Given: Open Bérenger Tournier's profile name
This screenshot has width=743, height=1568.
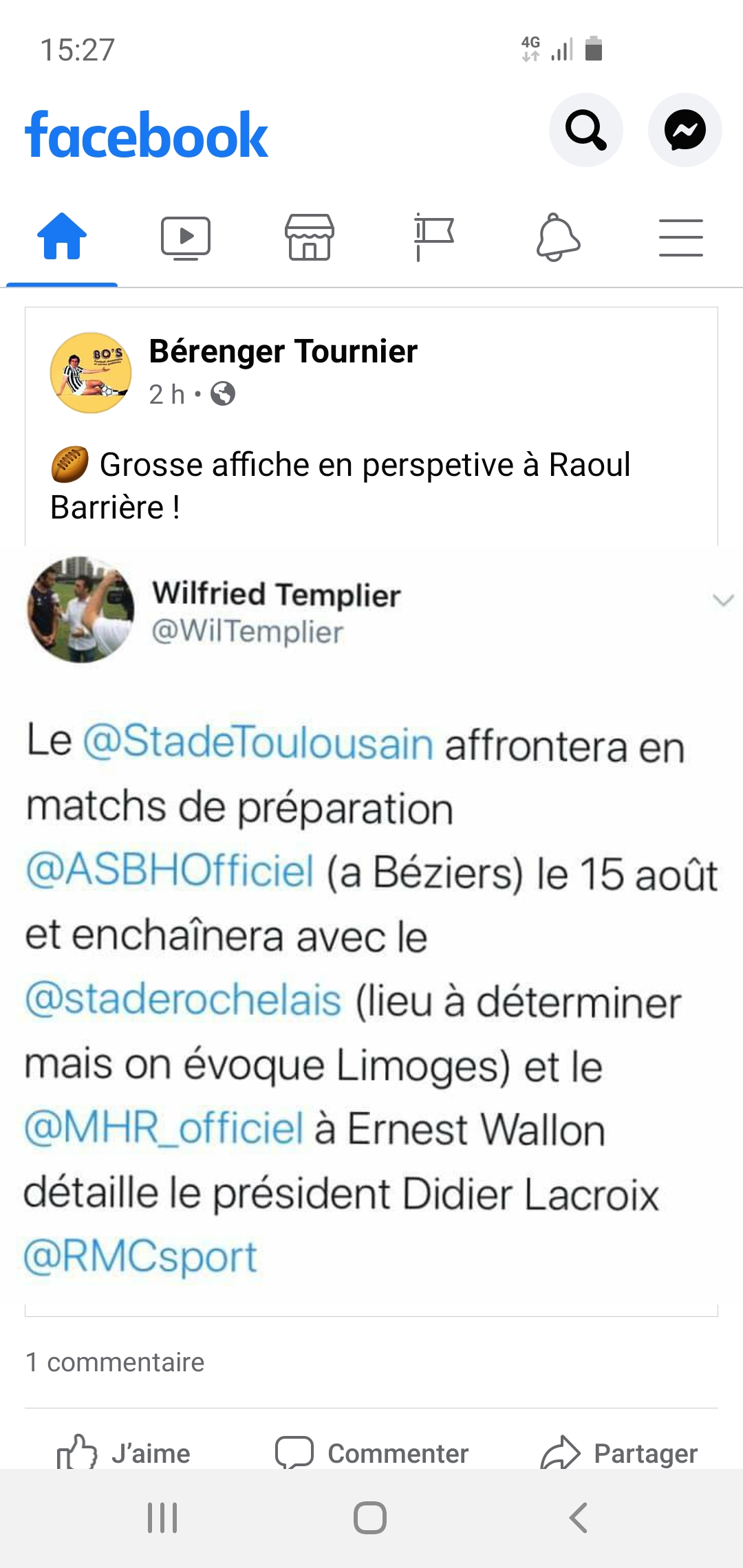Looking at the screenshot, I should (x=283, y=351).
